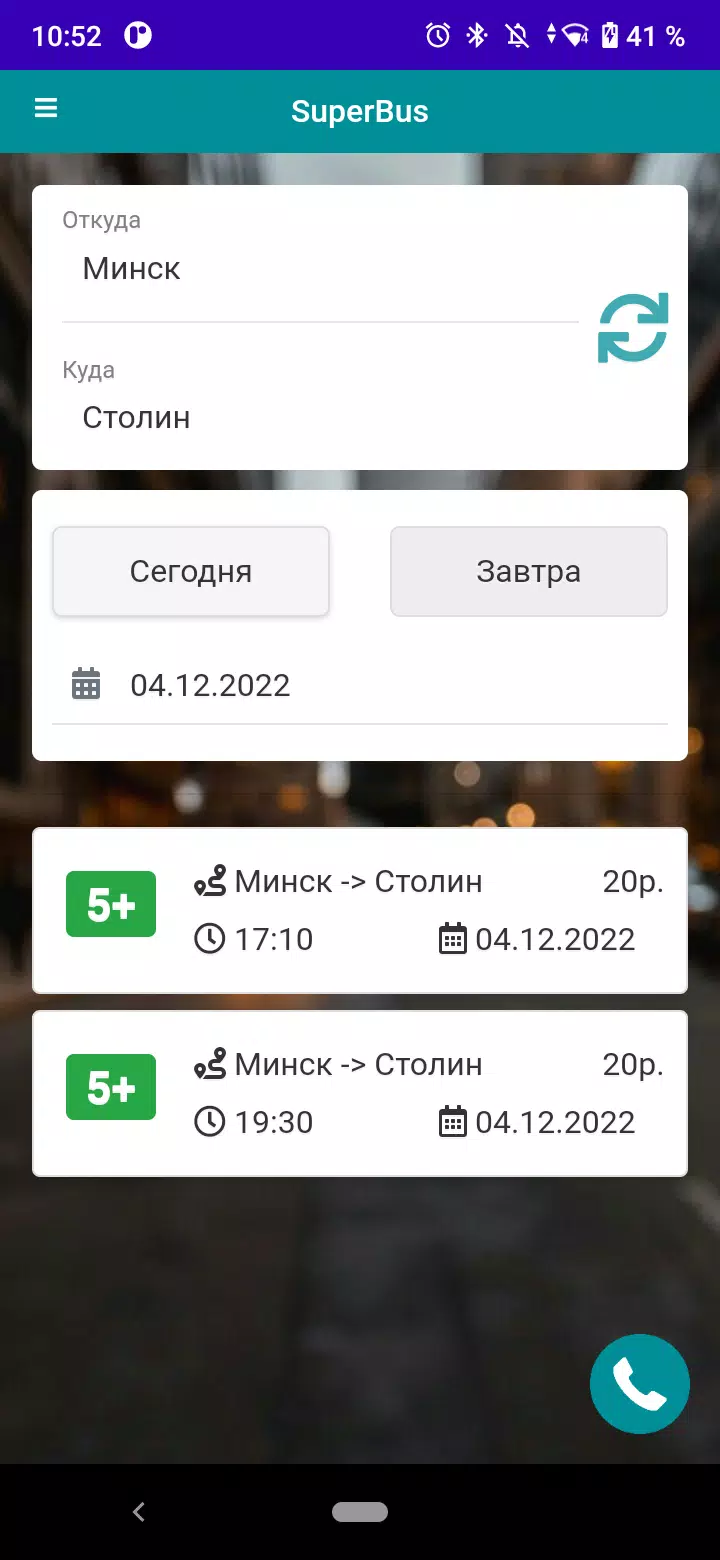The image size is (720, 1560).
Task: Click the green 5+ badge on the 19:30 trip
Action: pyautogui.click(x=110, y=1087)
